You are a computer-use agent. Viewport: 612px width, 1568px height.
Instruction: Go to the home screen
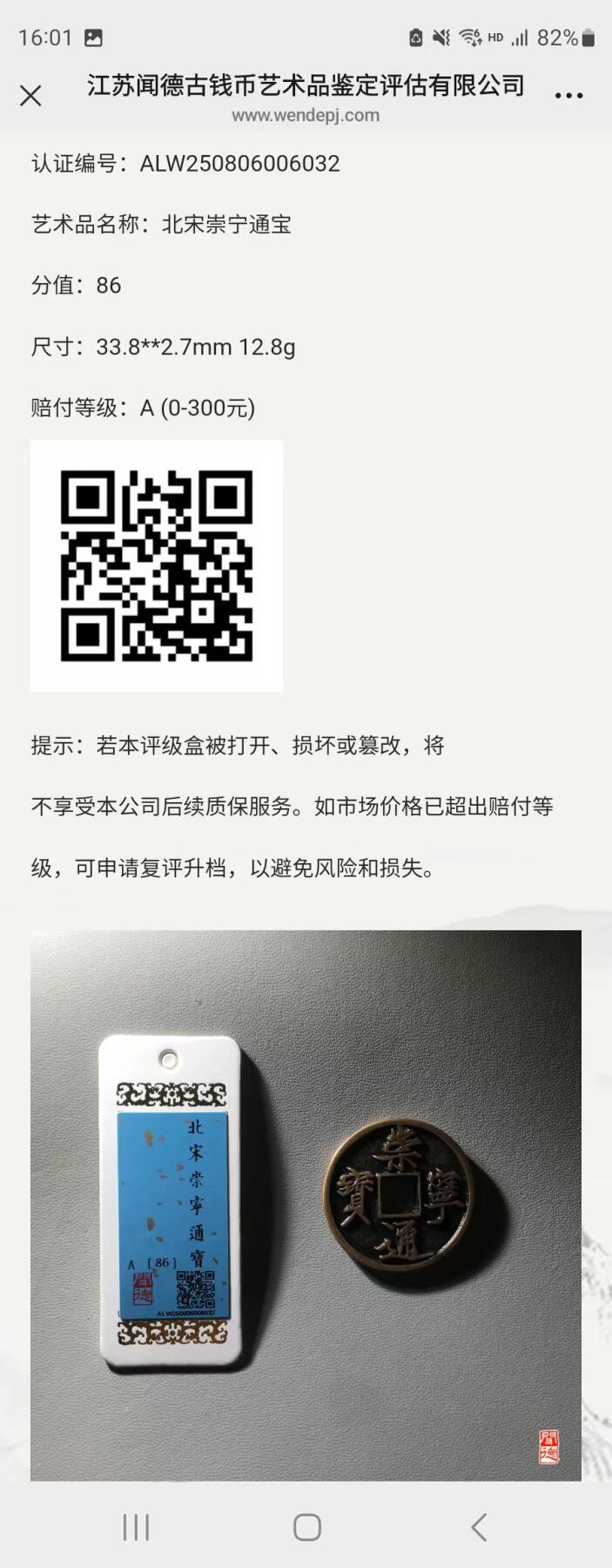[306, 1527]
